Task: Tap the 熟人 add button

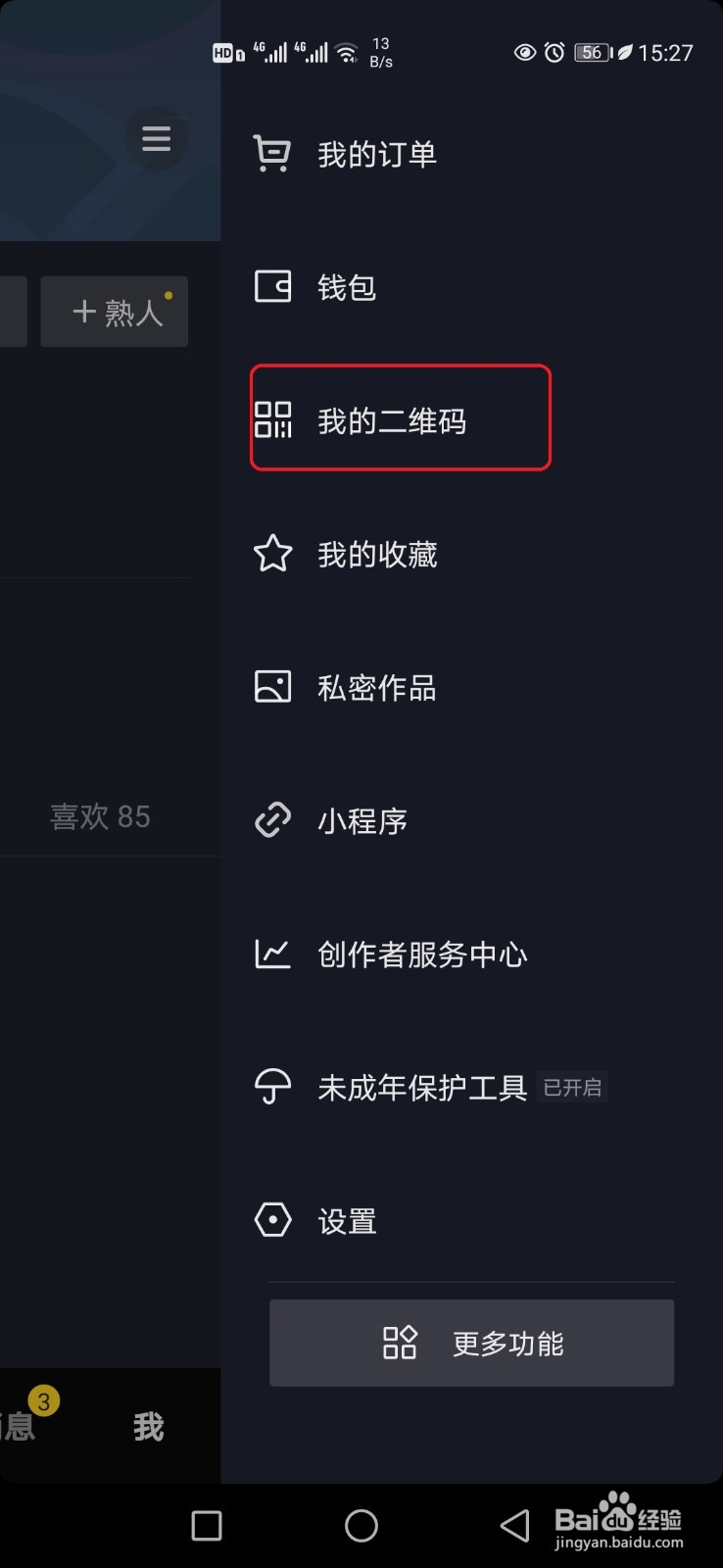Action: [114, 312]
